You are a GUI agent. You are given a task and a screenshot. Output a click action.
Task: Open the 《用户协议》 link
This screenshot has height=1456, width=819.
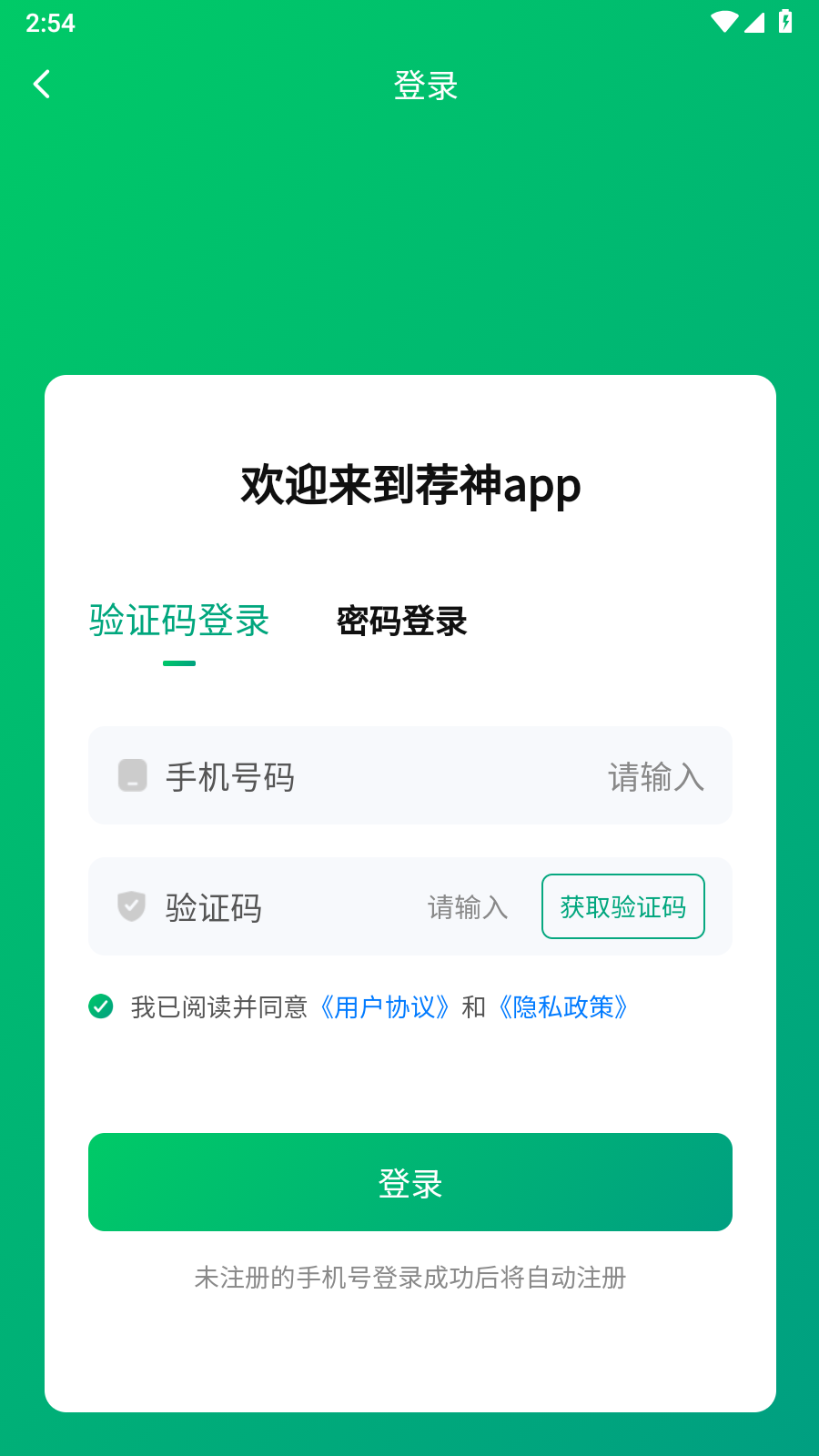tap(384, 1007)
